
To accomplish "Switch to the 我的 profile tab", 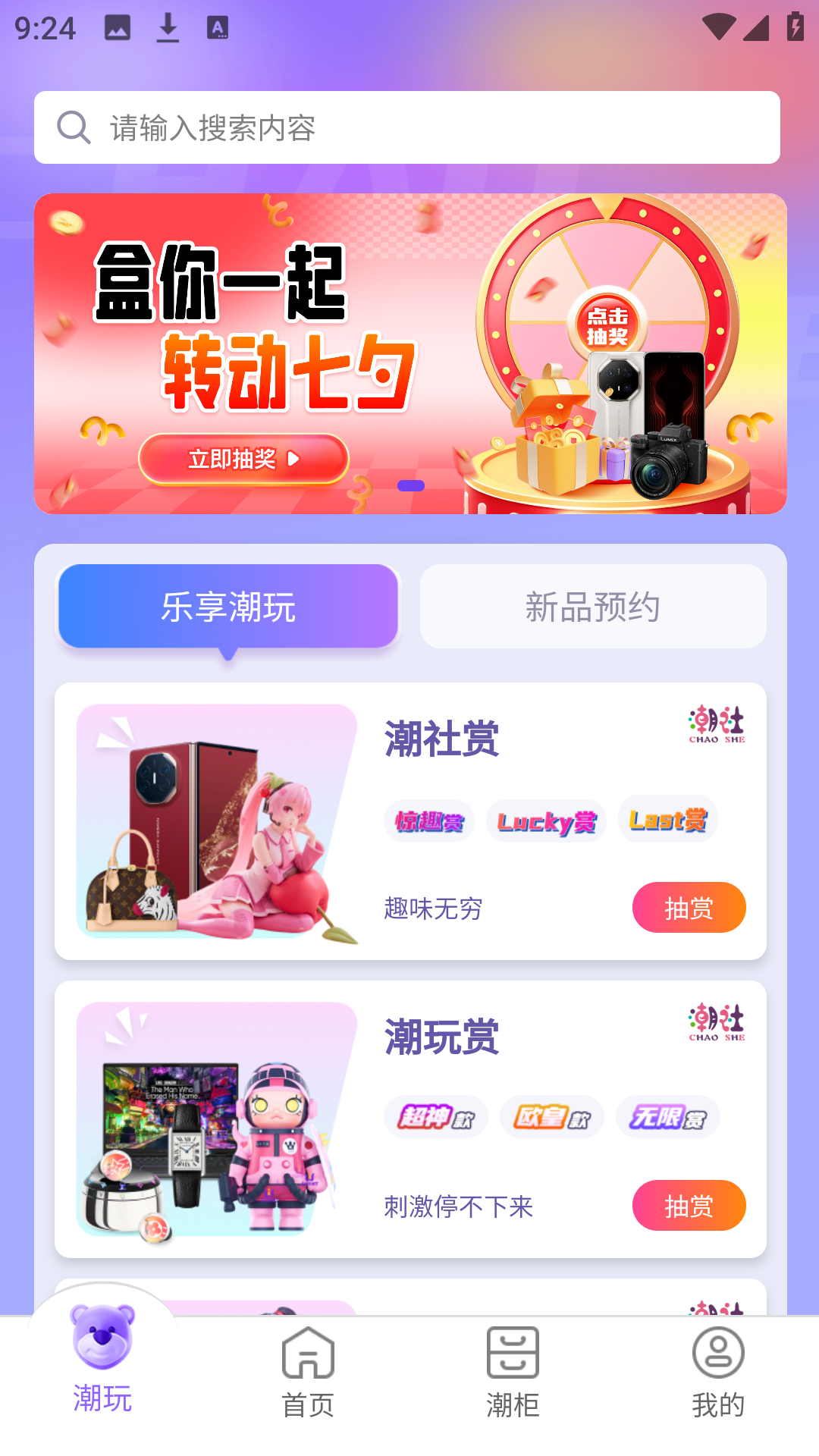I will point(717,1373).
